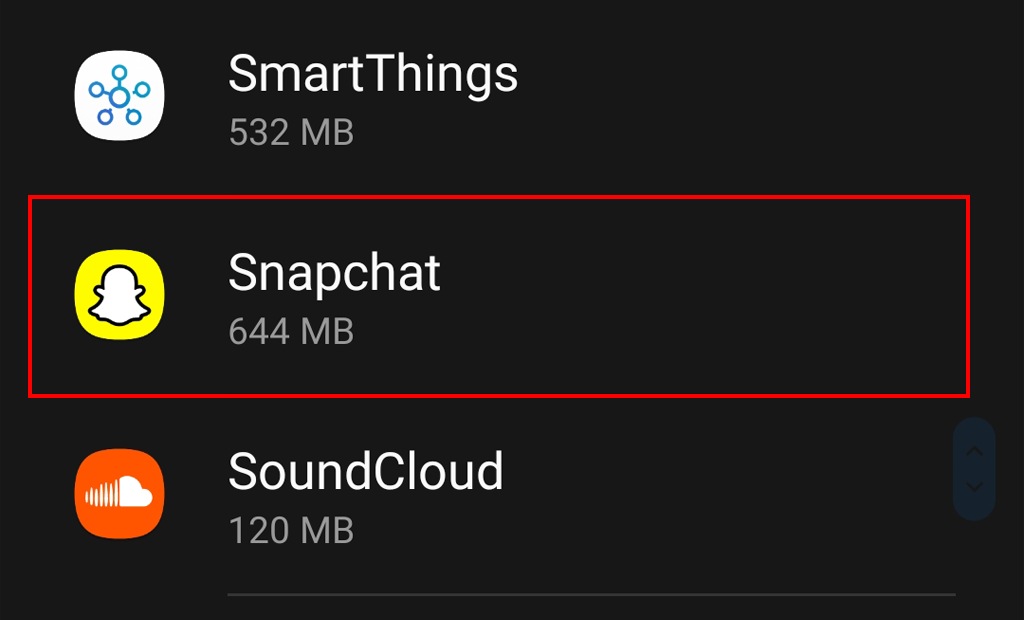Open SoundCloud app info
Screen dimensions: 1024x620
click(x=365, y=493)
